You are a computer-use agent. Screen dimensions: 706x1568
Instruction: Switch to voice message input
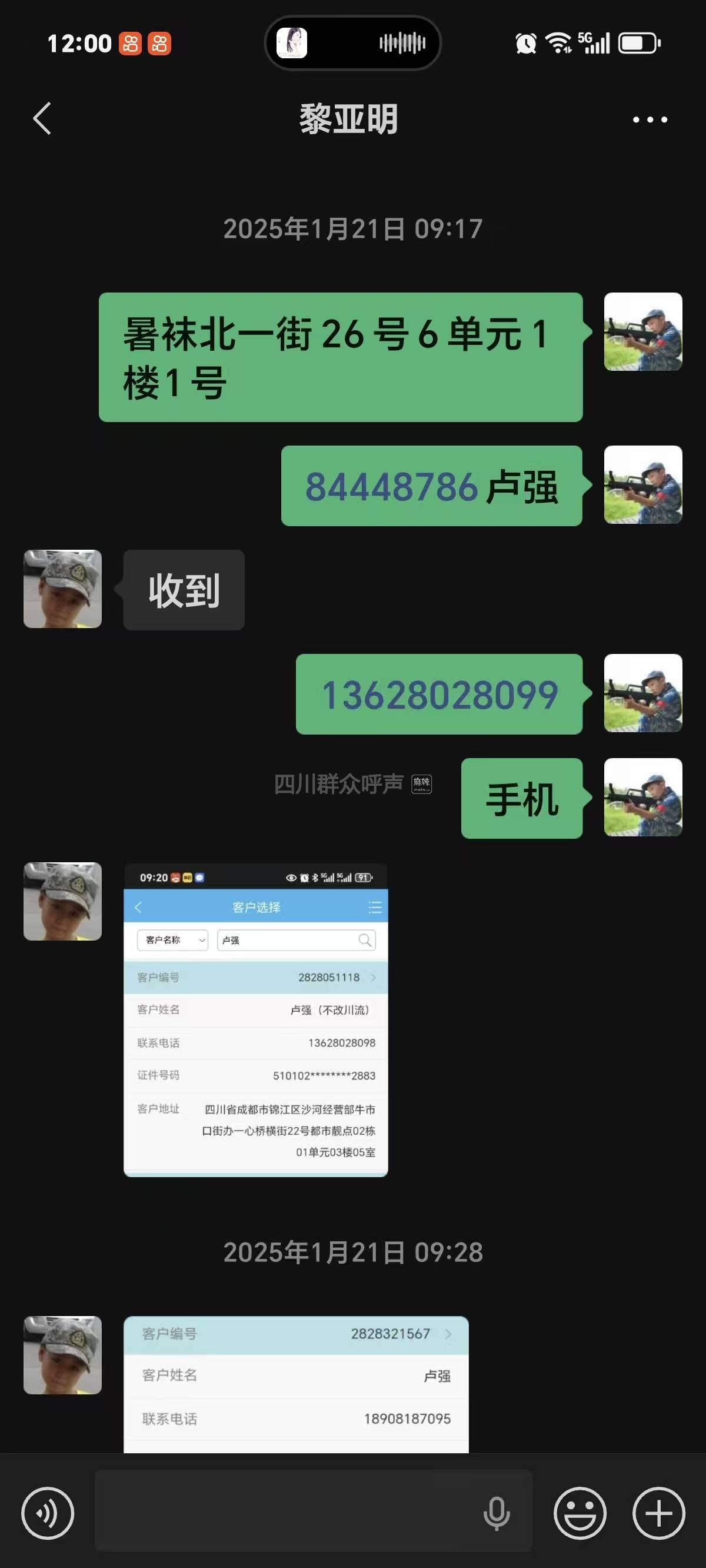48,1513
